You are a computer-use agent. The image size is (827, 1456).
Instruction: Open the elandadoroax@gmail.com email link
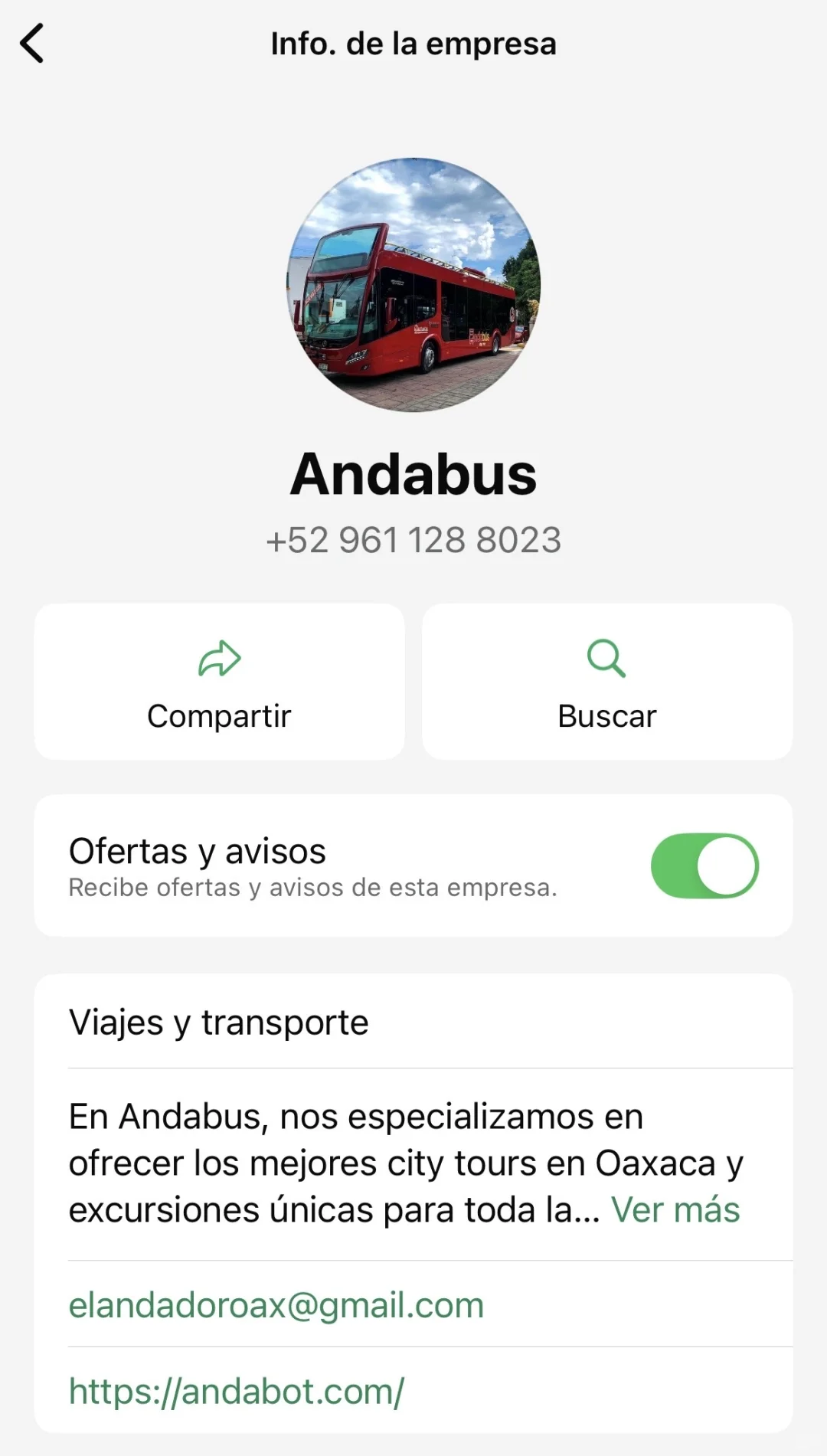coord(276,1305)
